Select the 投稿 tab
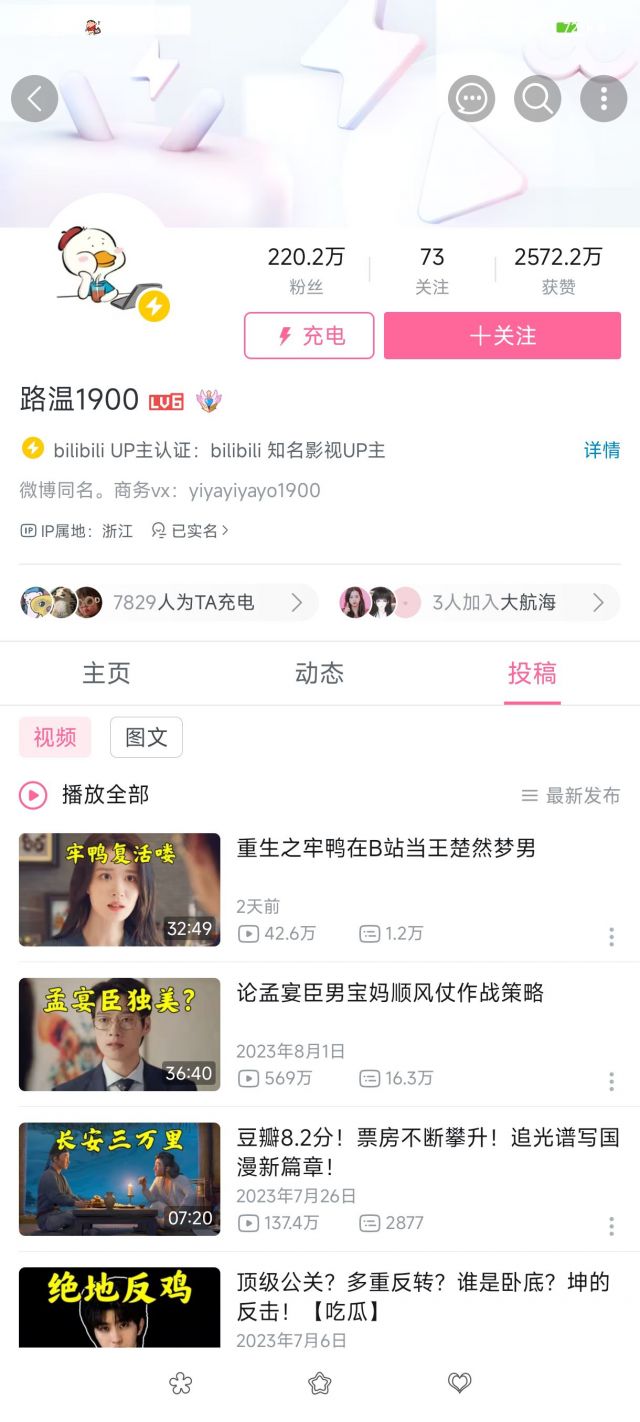640x1422 pixels. pyautogui.click(x=532, y=674)
